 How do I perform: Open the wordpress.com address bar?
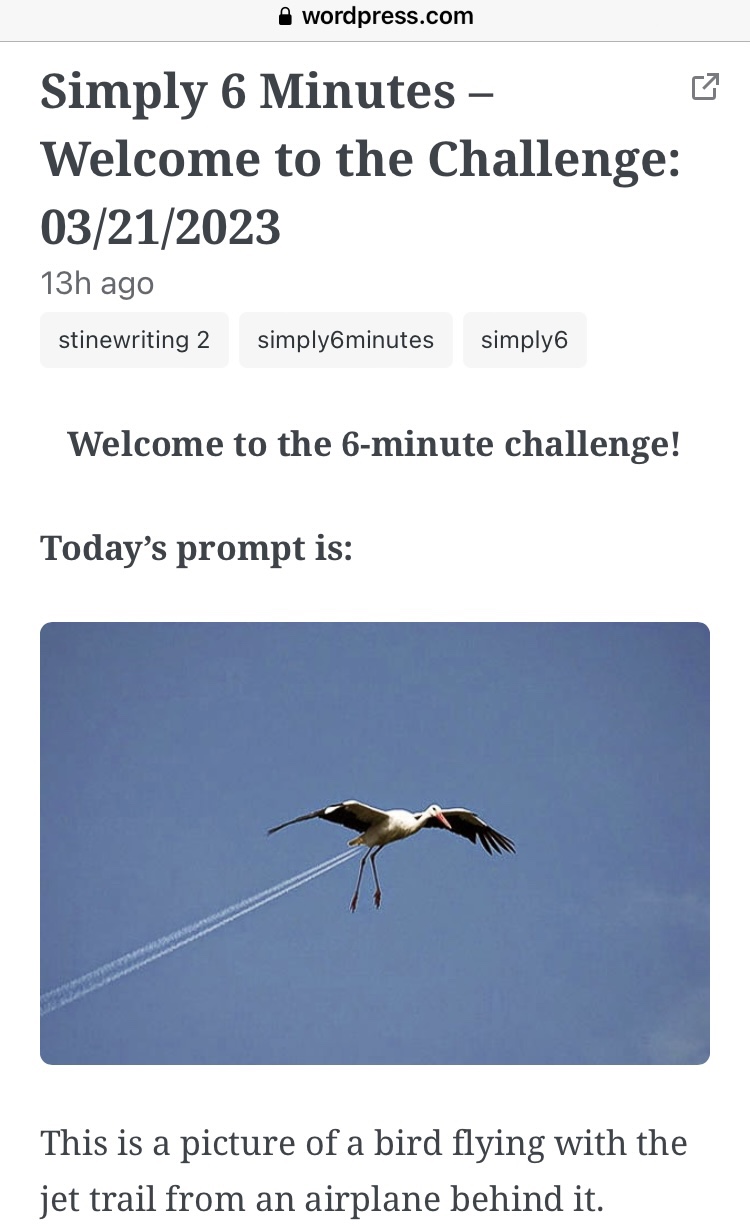pyautogui.click(x=375, y=17)
